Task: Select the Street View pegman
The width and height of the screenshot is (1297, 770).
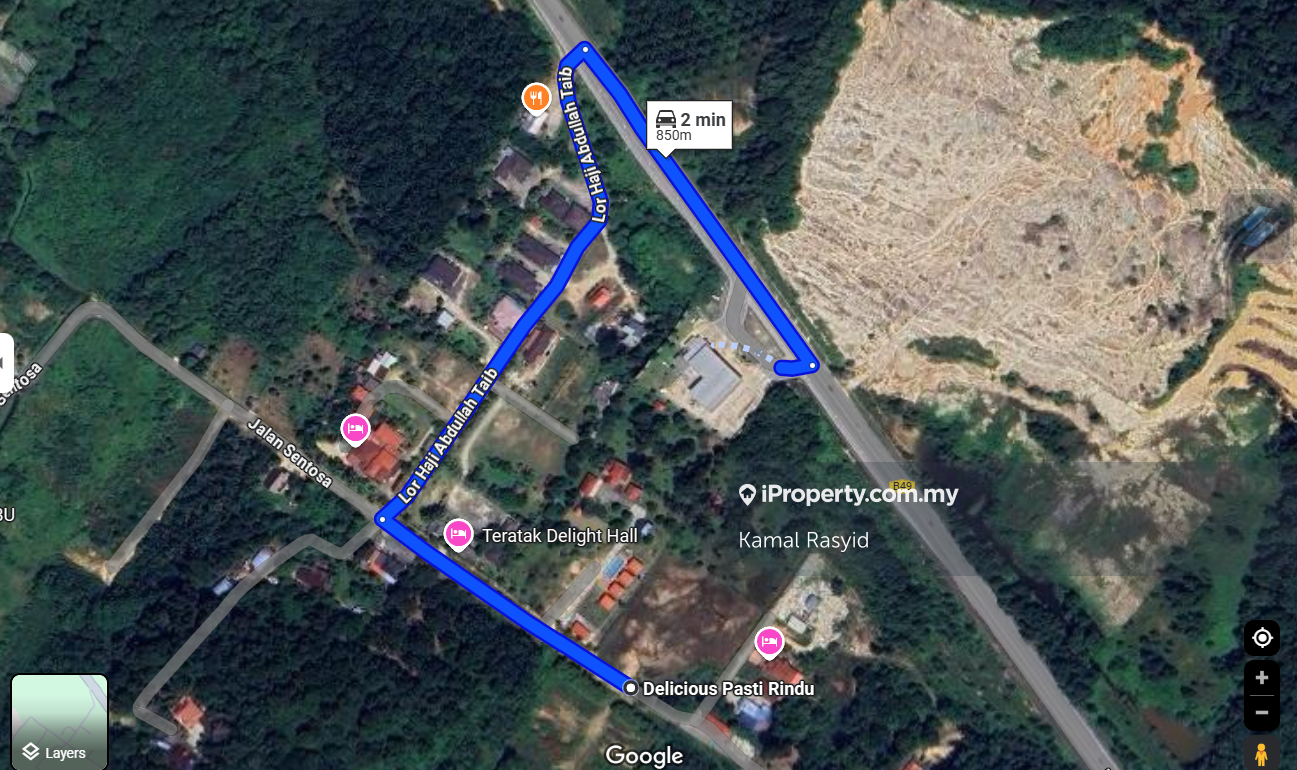Action: 1261,753
